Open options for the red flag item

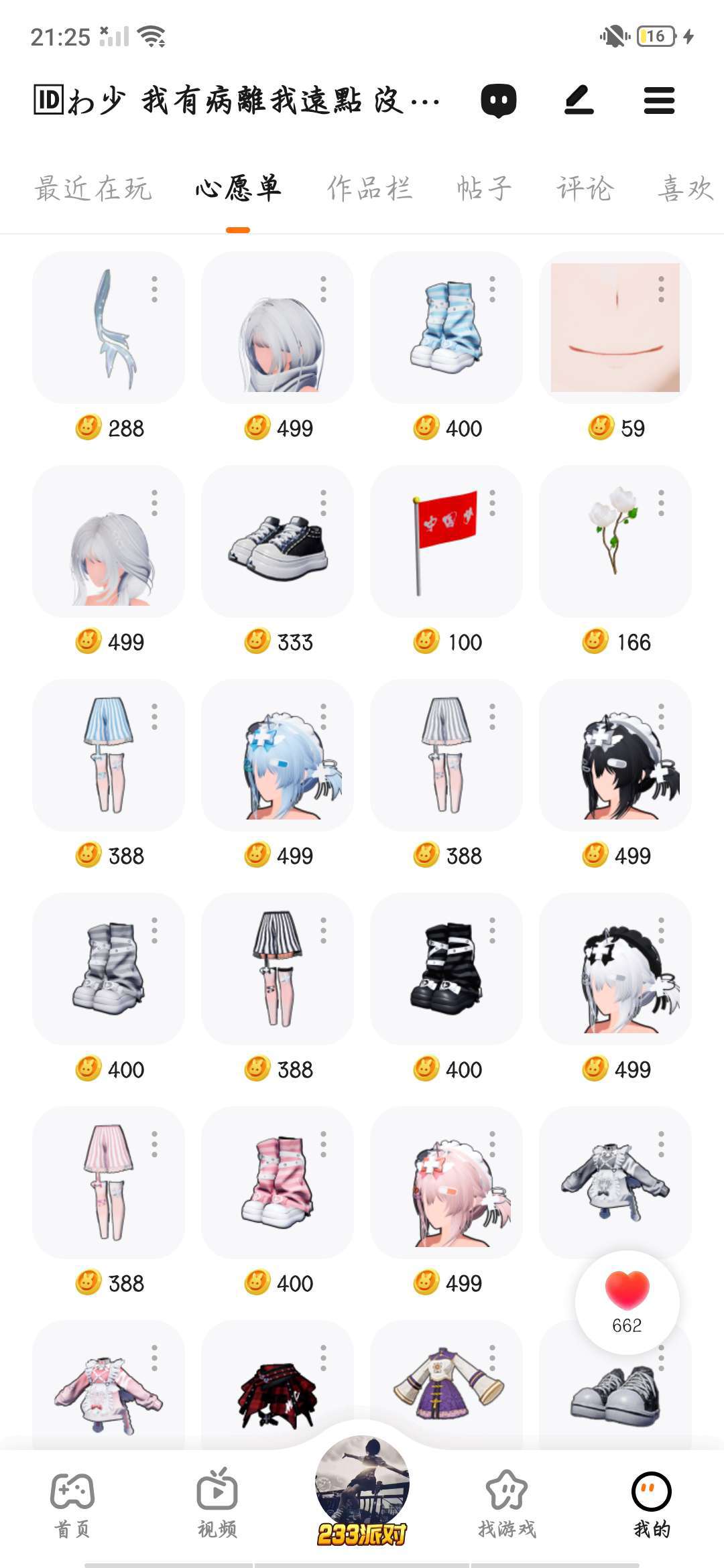[493, 503]
